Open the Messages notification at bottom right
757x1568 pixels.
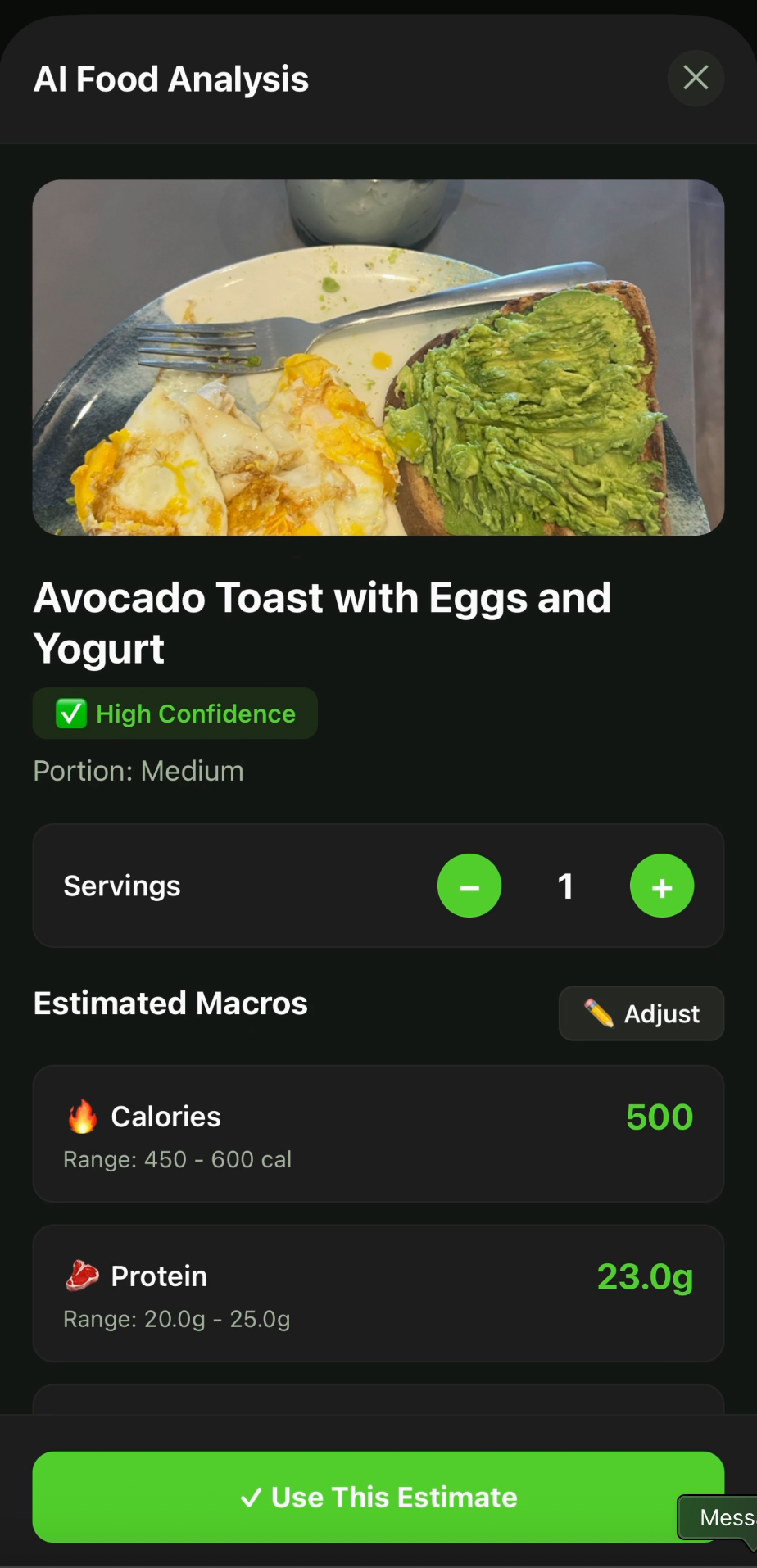pyautogui.click(x=724, y=1517)
